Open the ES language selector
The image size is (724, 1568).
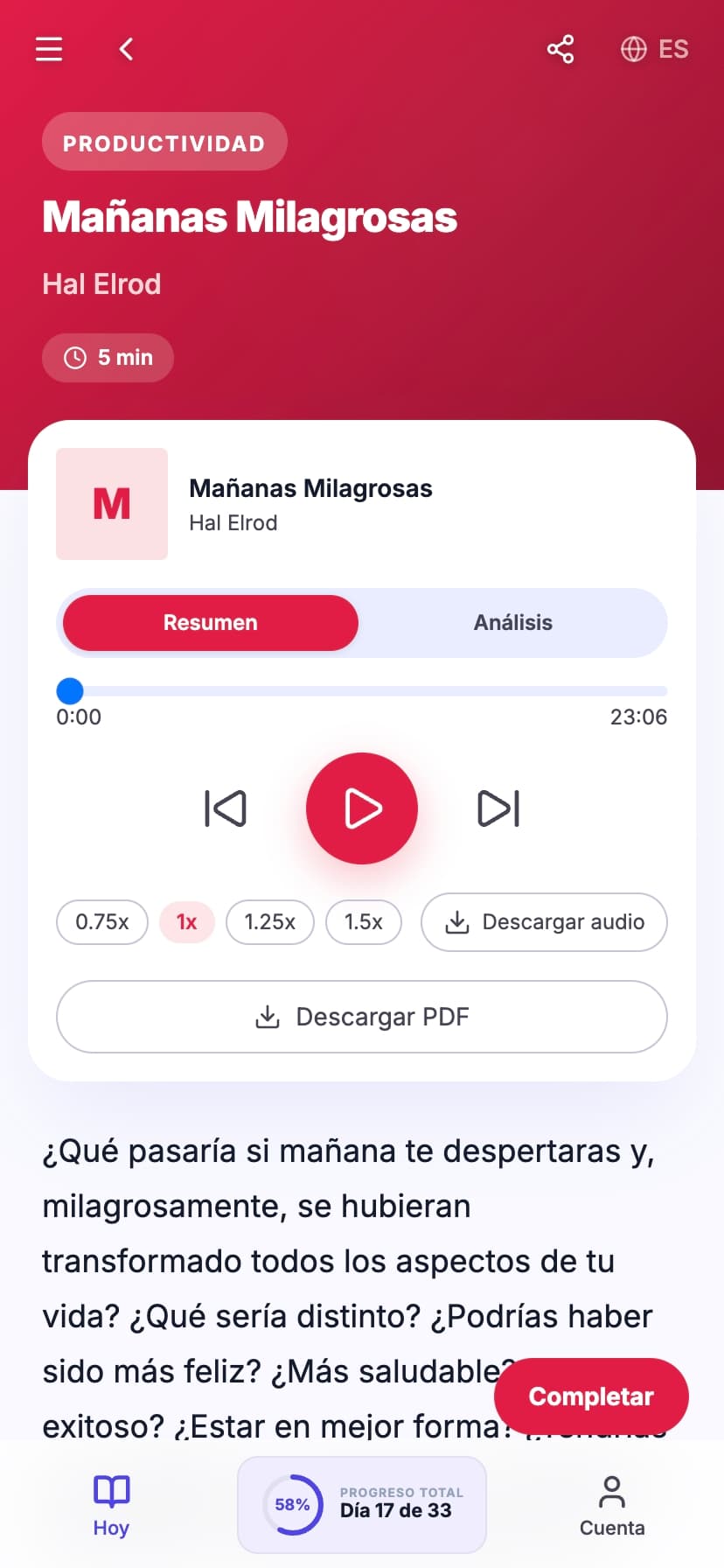(x=654, y=49)
